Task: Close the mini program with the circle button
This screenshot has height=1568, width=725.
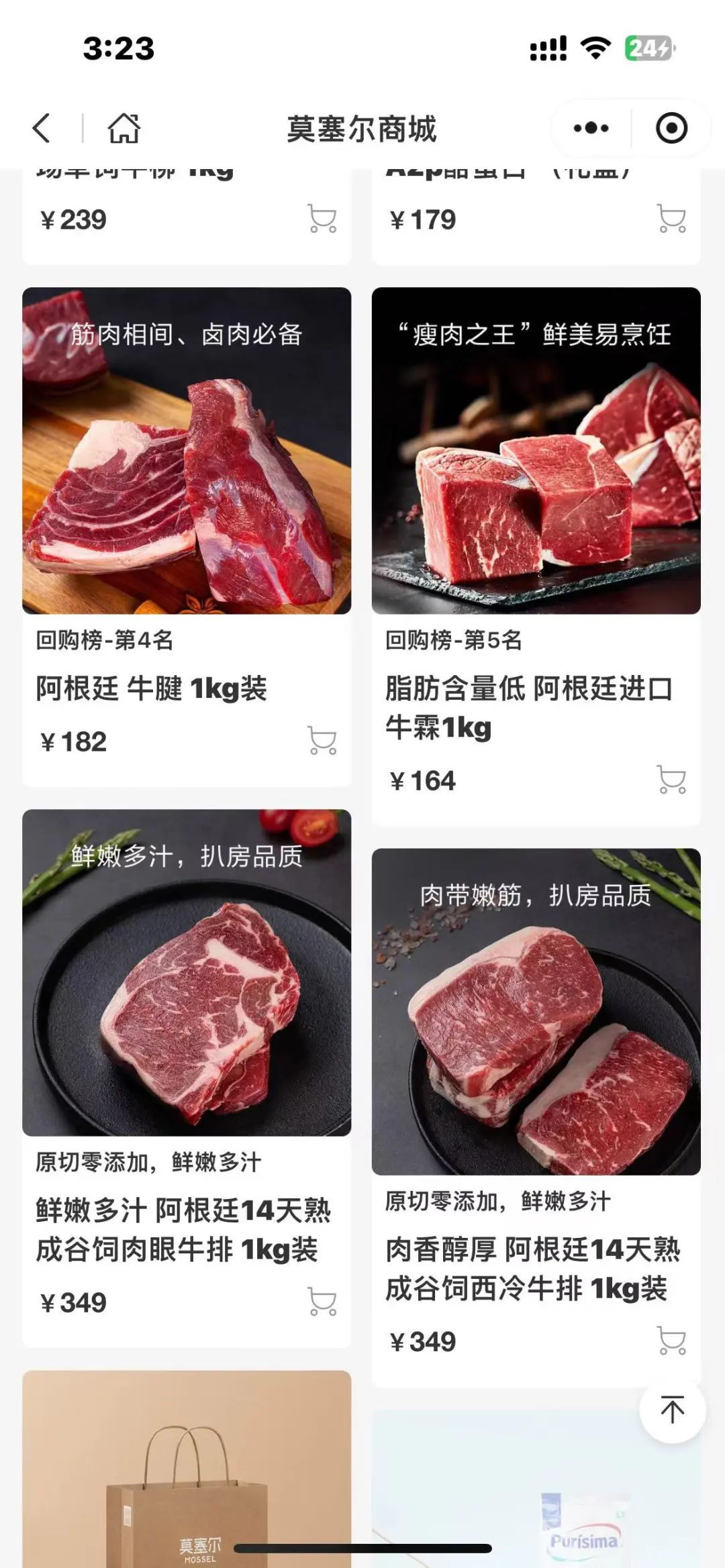Action: click(671, 128)
